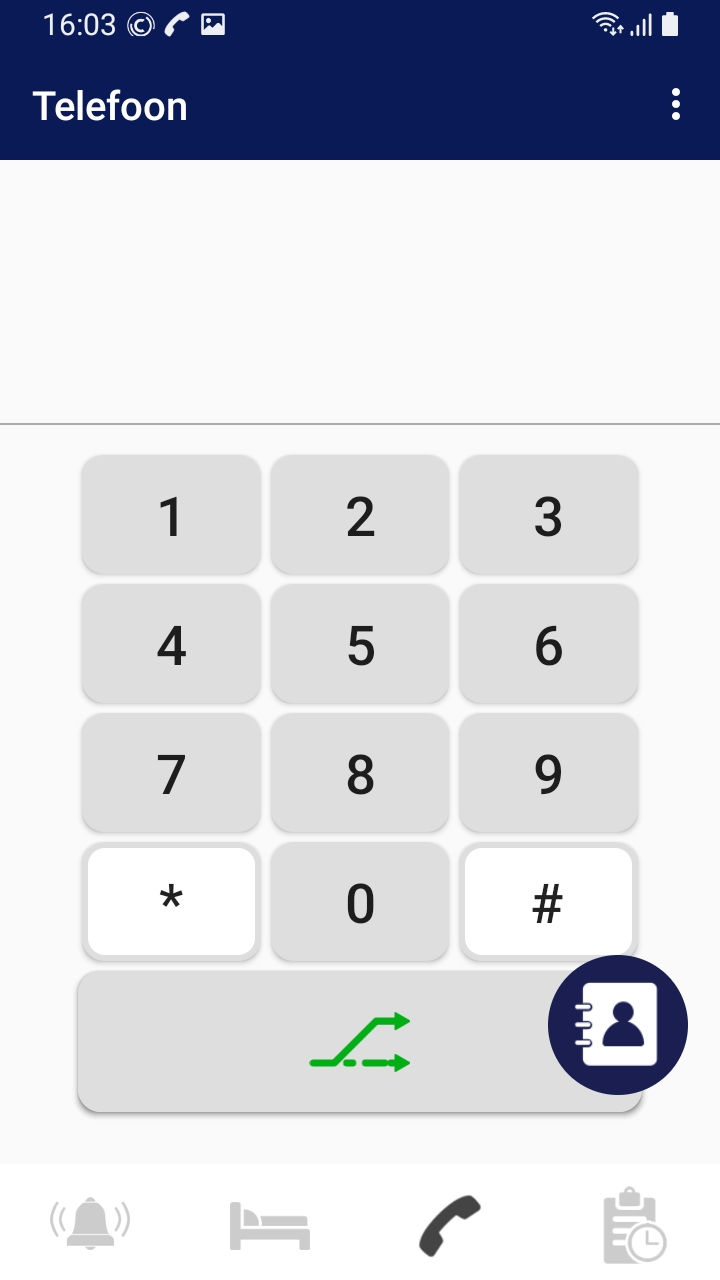Screen dimensions: 720x1280
Task: Switch to the alarm bell tab
Action: (90, 1221)
